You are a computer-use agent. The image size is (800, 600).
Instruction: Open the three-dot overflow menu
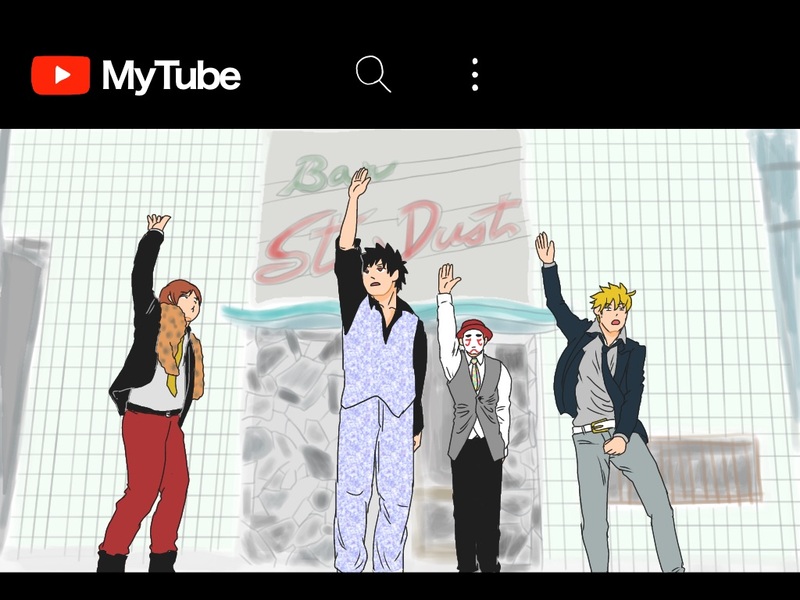coord(475,74)
